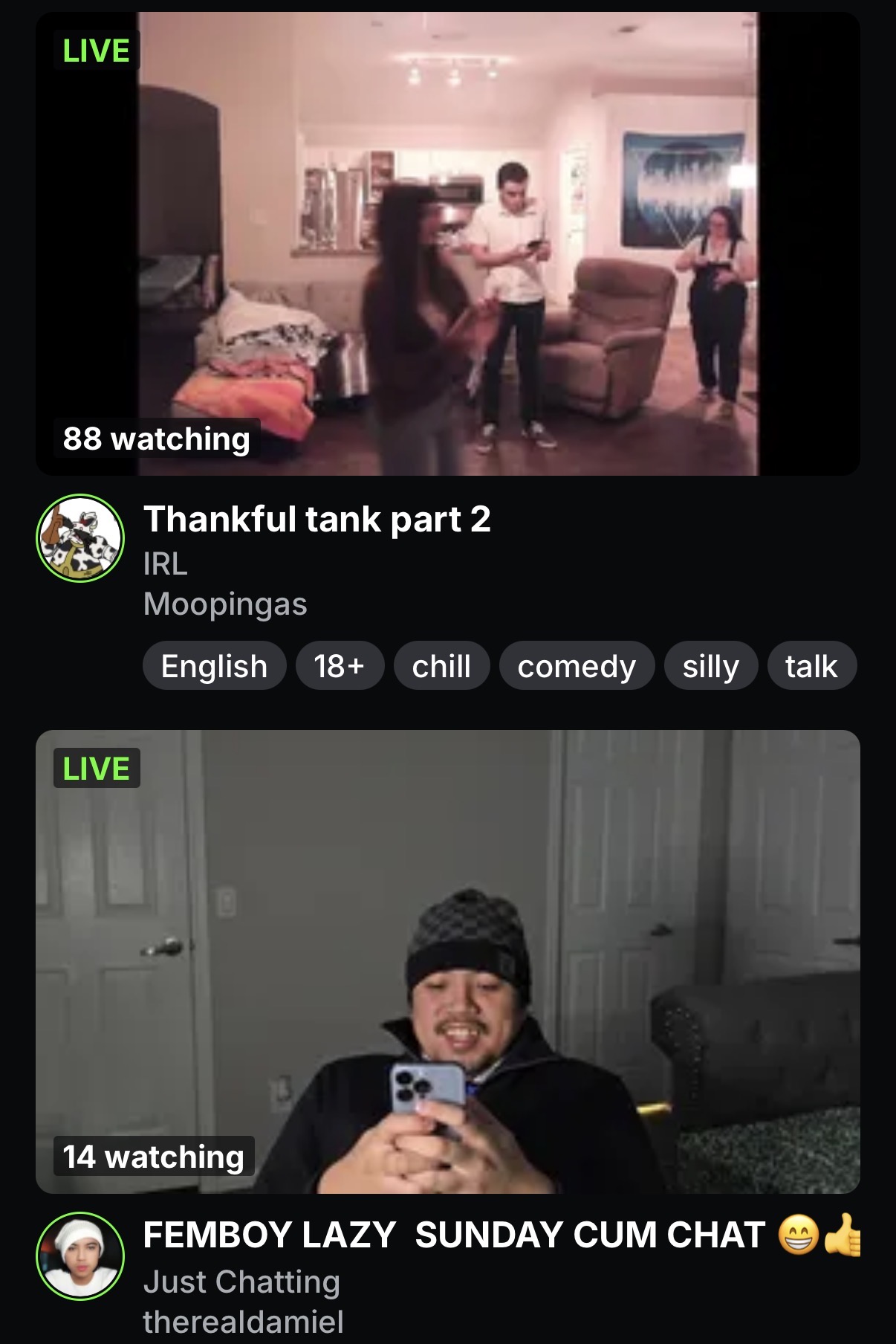Choose the talk tag chip
The height and width of the screenshot is (1344, 896).
[811, 666]
